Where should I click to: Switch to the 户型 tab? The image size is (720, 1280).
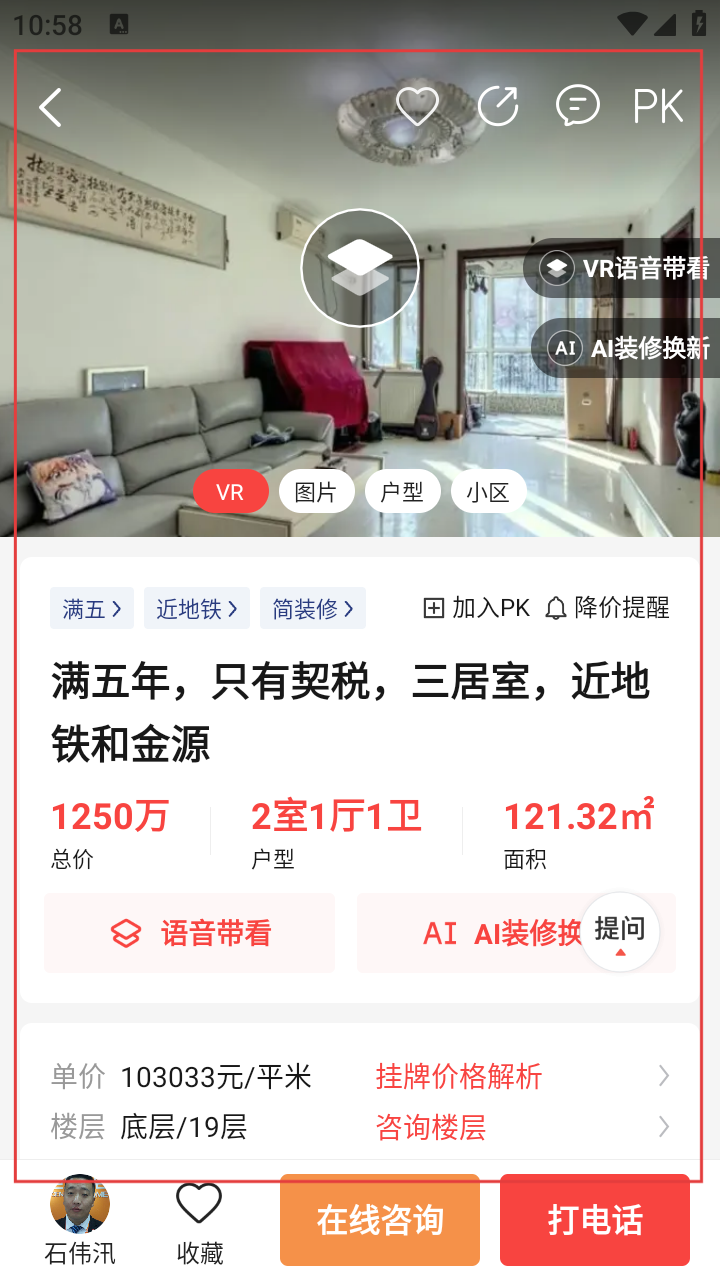402,492
